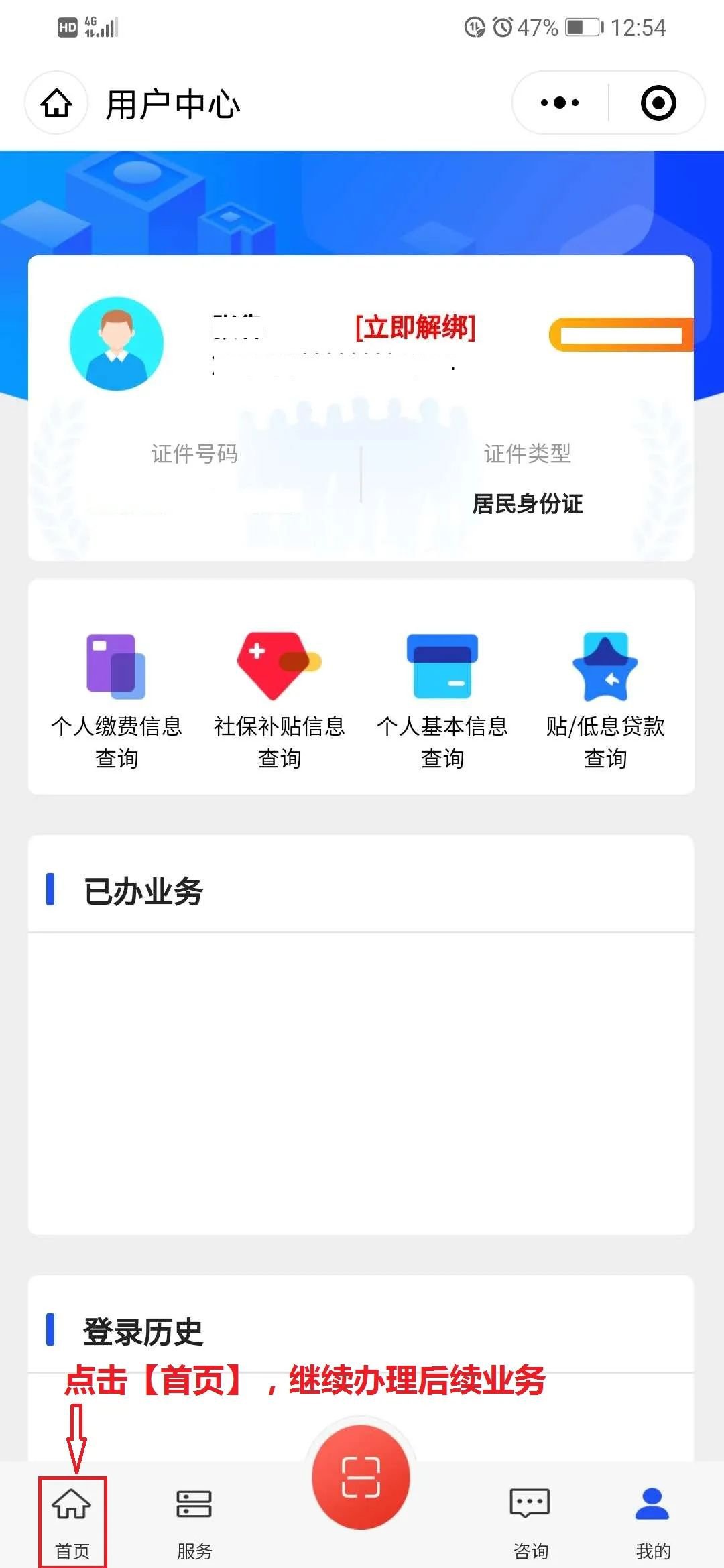Open 社保补贴信息查询
This screenshot has width=724, height=1568.
tap(280, 700)
